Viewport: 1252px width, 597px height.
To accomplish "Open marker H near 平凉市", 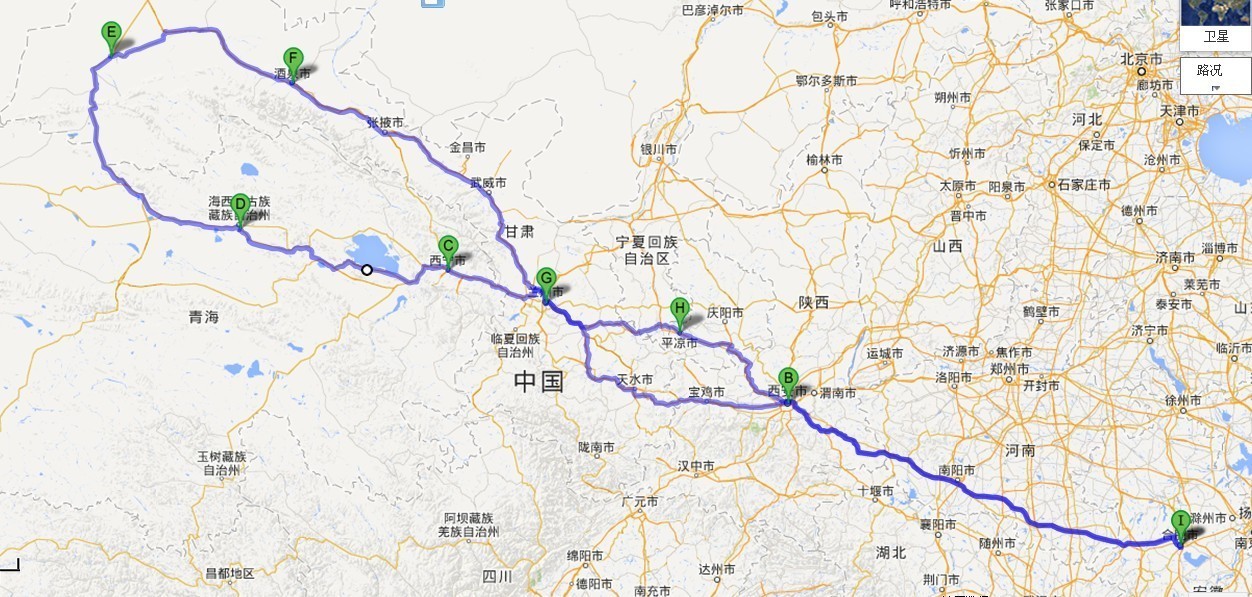I will [680, 310].
